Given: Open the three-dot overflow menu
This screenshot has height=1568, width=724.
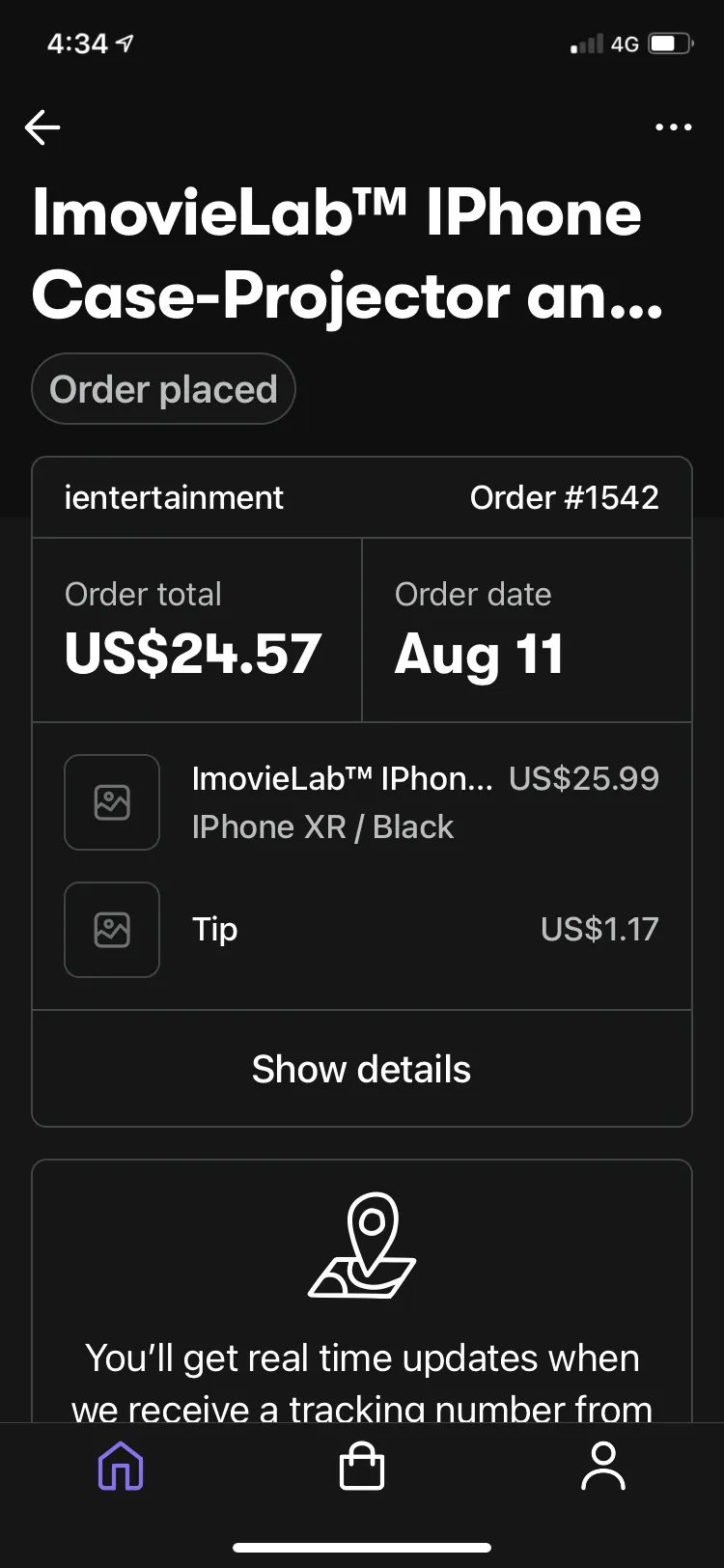Looking at the screenshot, I should click(x=673, y=126).
